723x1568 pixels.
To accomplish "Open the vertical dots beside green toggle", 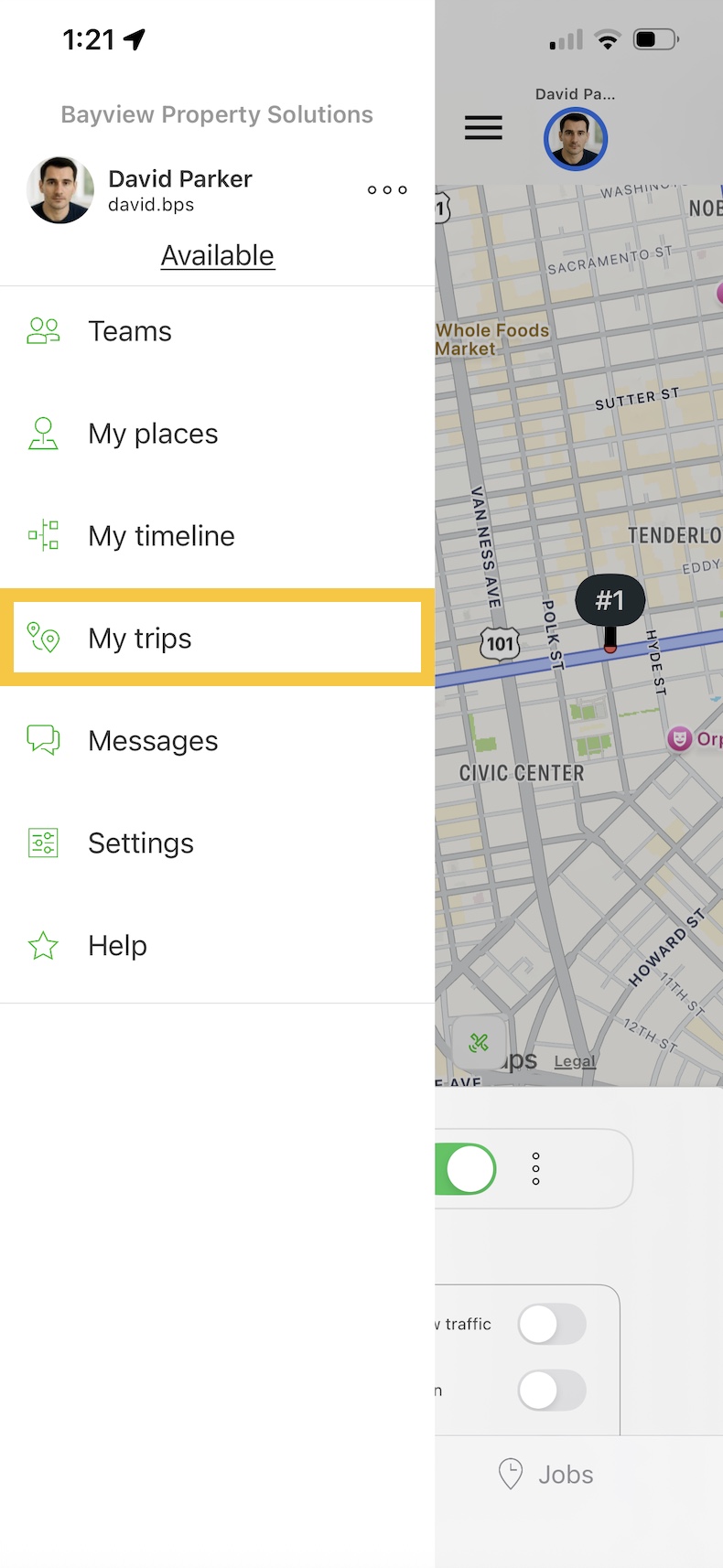I will (x=536, y=1169).
